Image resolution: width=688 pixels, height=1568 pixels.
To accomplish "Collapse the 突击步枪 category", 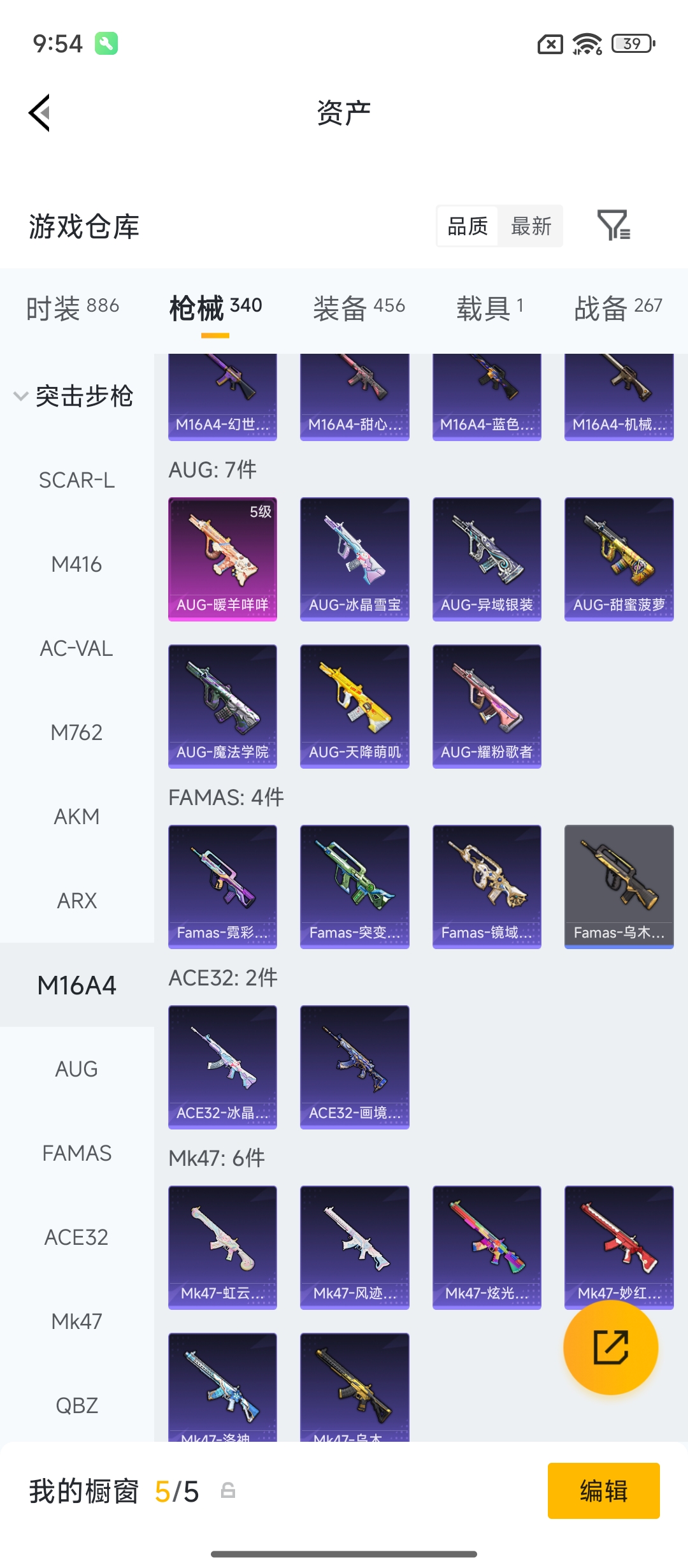I will point(73,396).
